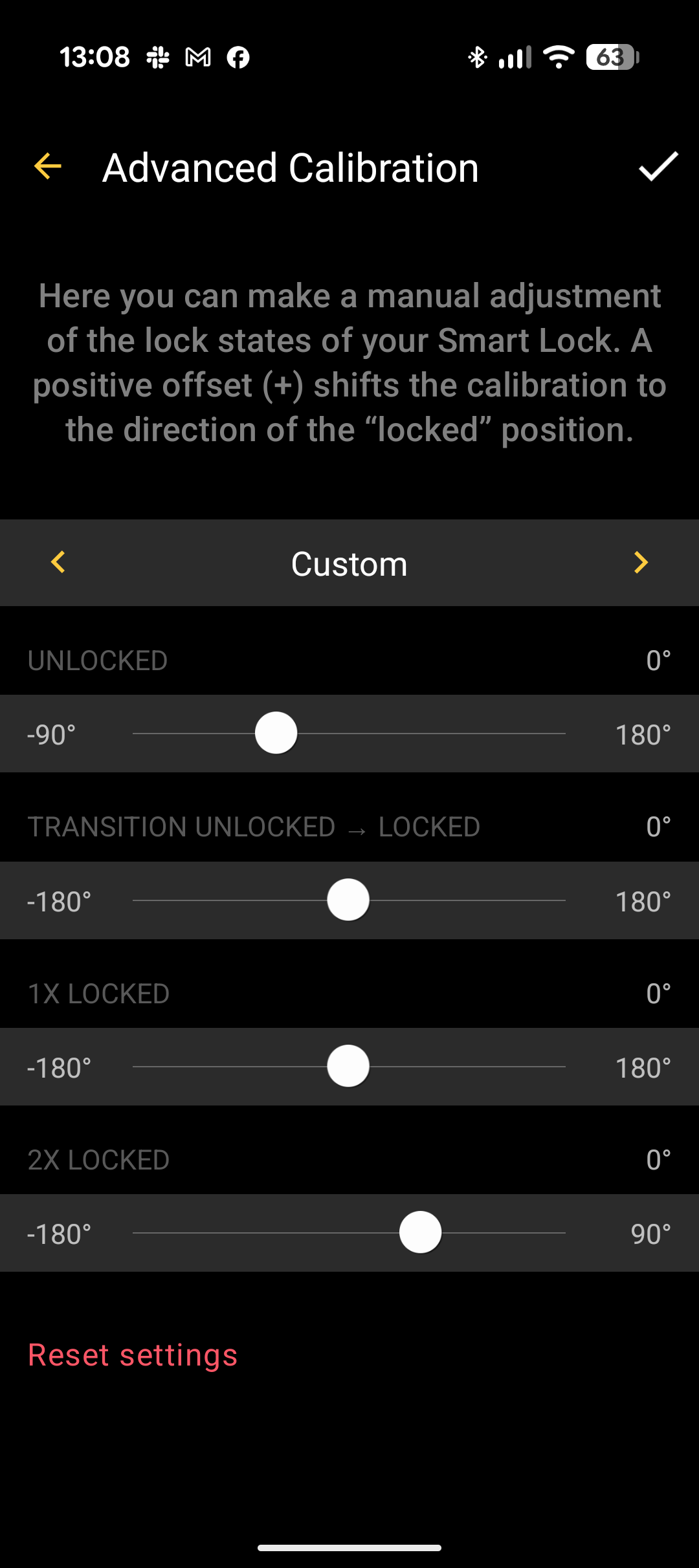The width and height of the screenshot is (699, 1568).
Task: Switch to previous preset with left chevron
Action: tap(58, 562)
